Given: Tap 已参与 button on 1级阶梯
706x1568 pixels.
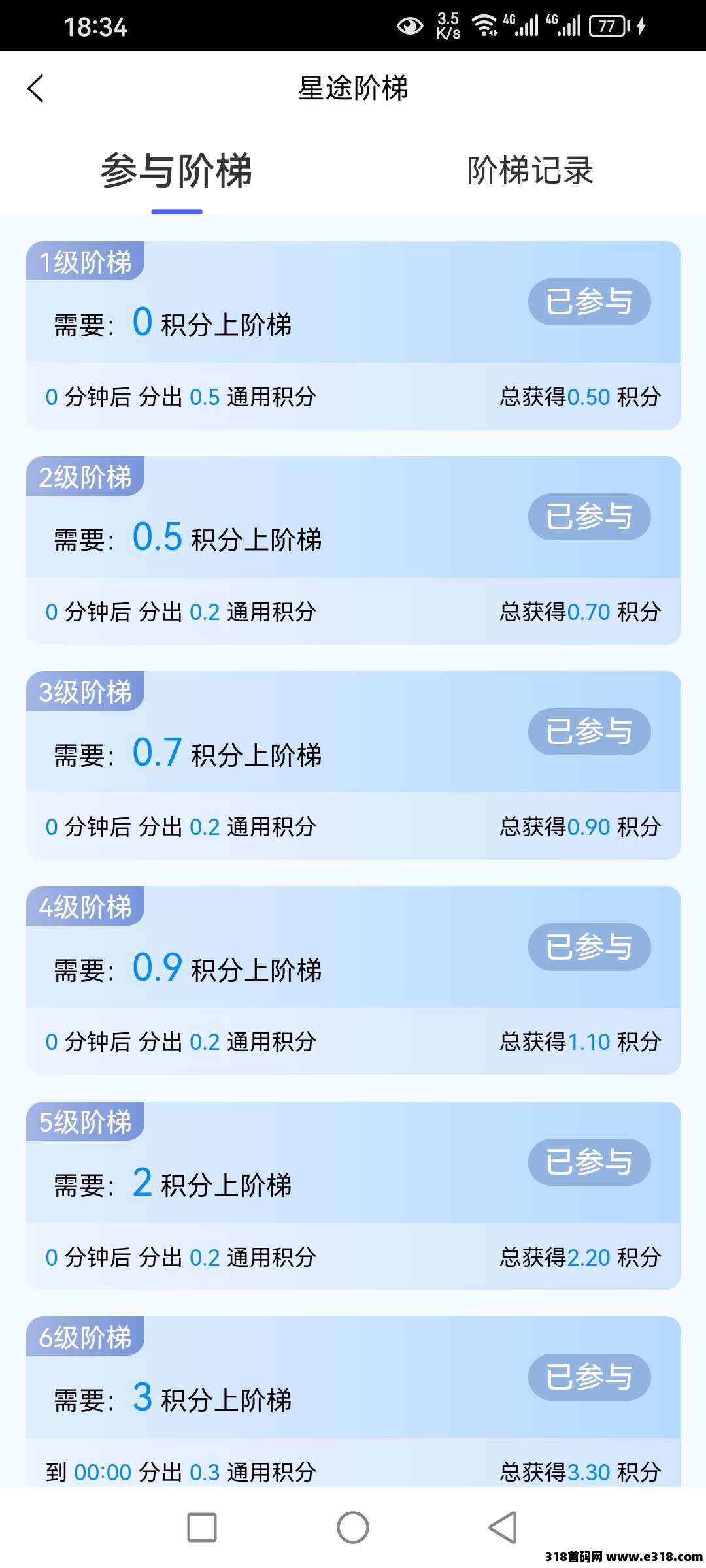Looking at the screenshot, I should 589,302.
